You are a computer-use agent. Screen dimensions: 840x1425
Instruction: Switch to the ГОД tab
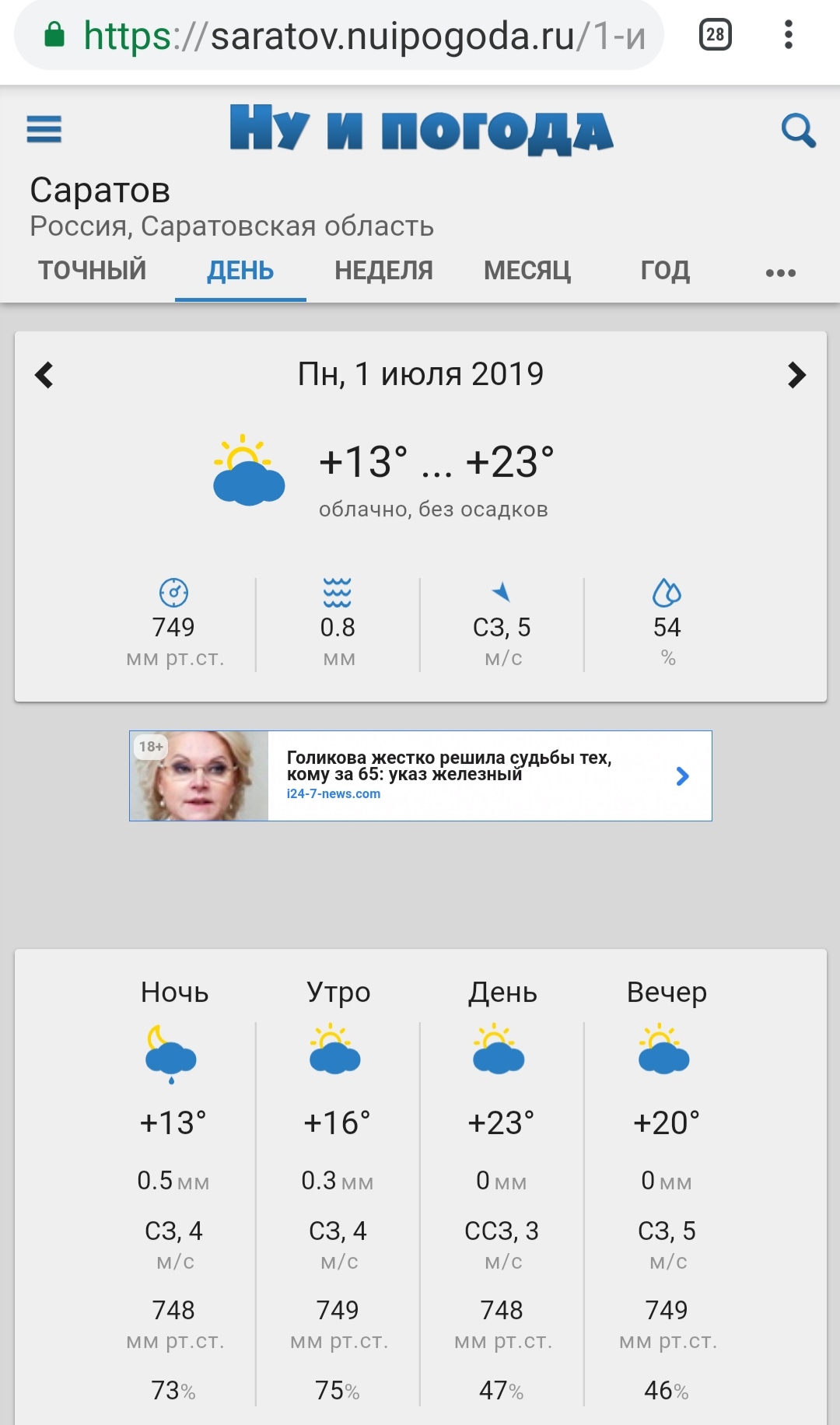point(665,271)
